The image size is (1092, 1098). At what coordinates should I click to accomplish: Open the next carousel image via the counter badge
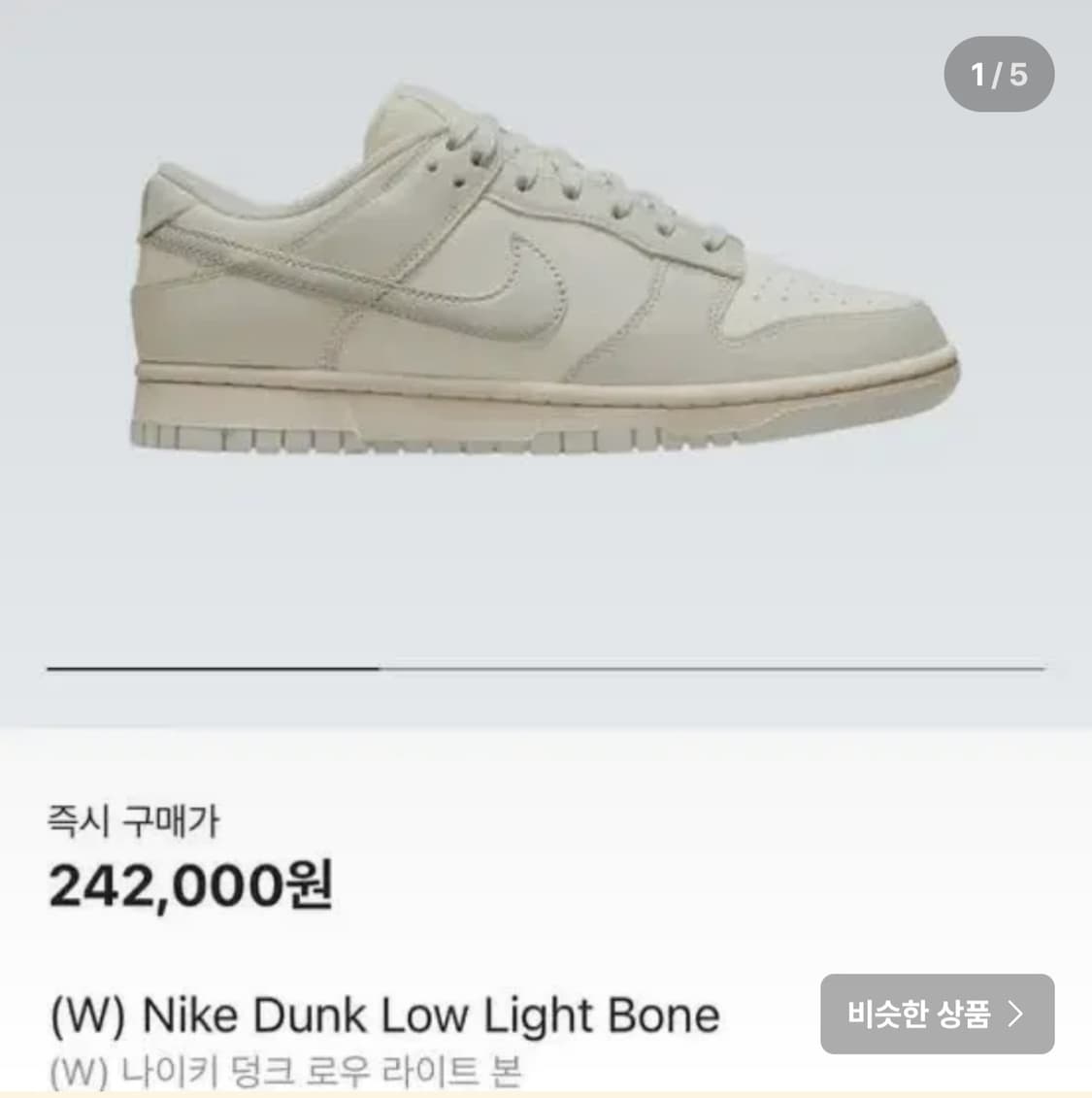(998, 72)
